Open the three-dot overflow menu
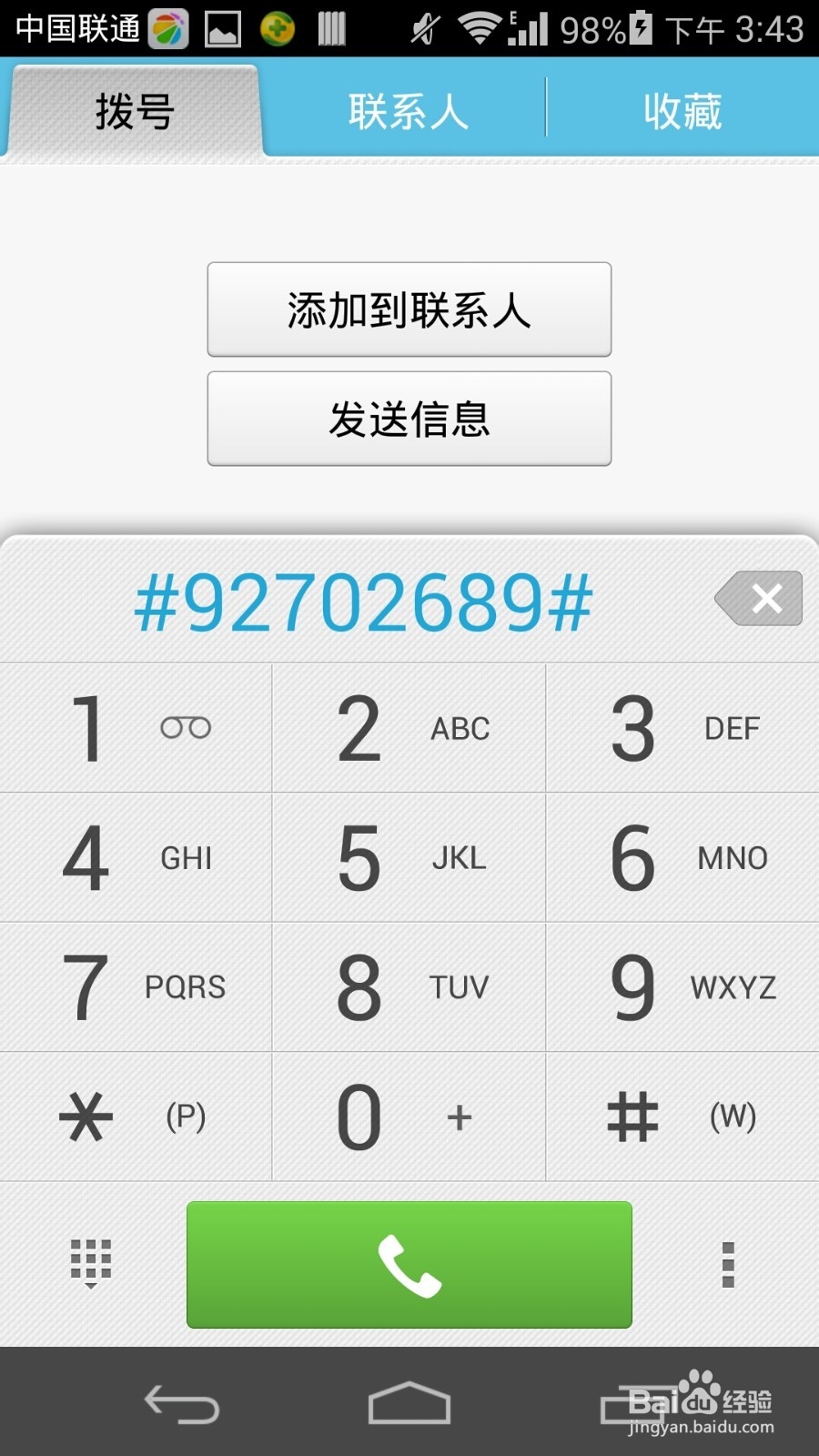This screenshot has height=1456, width=819. click(x=726, y=1265)
